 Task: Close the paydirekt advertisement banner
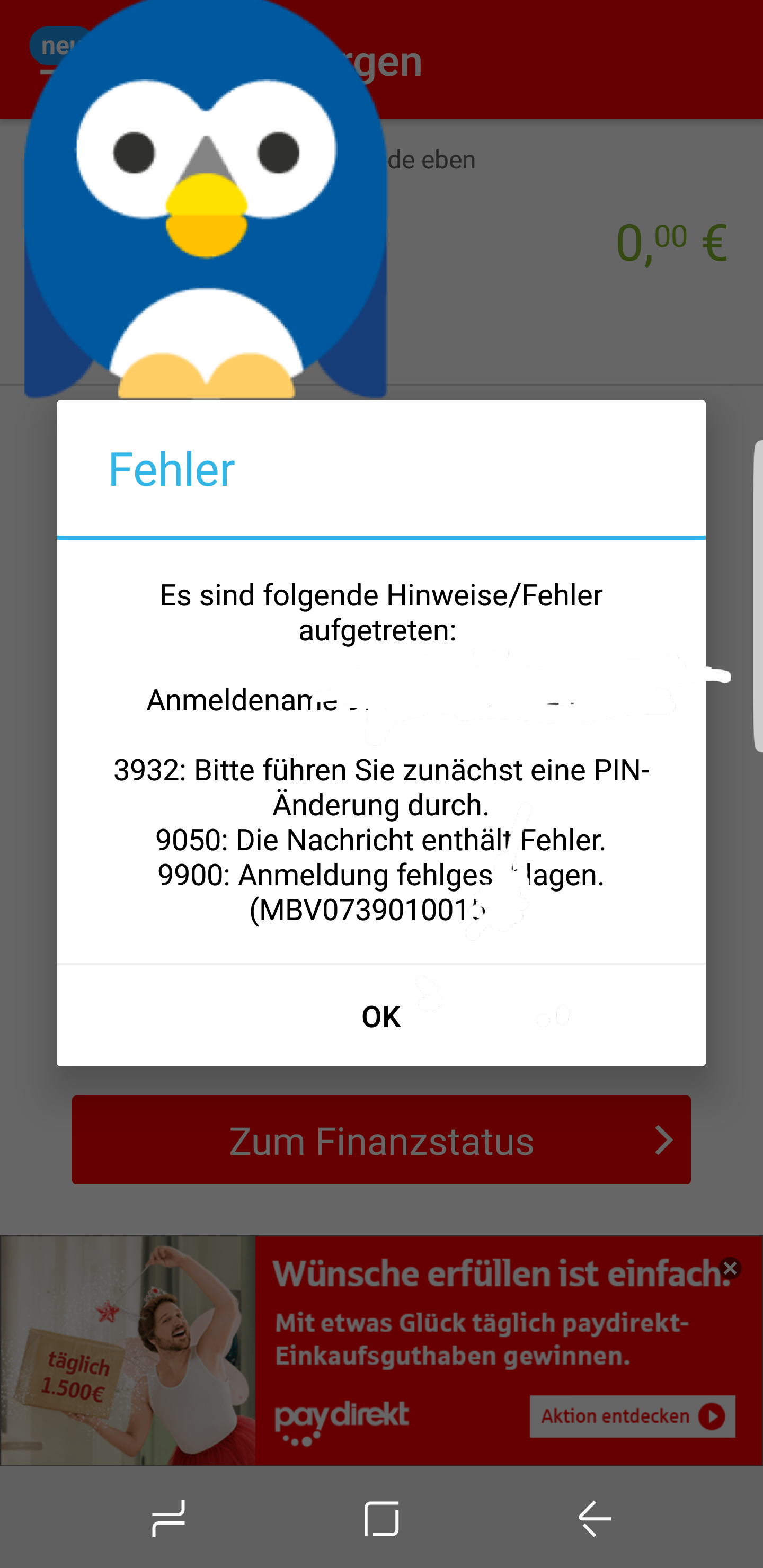click(x=730, y=1268)
